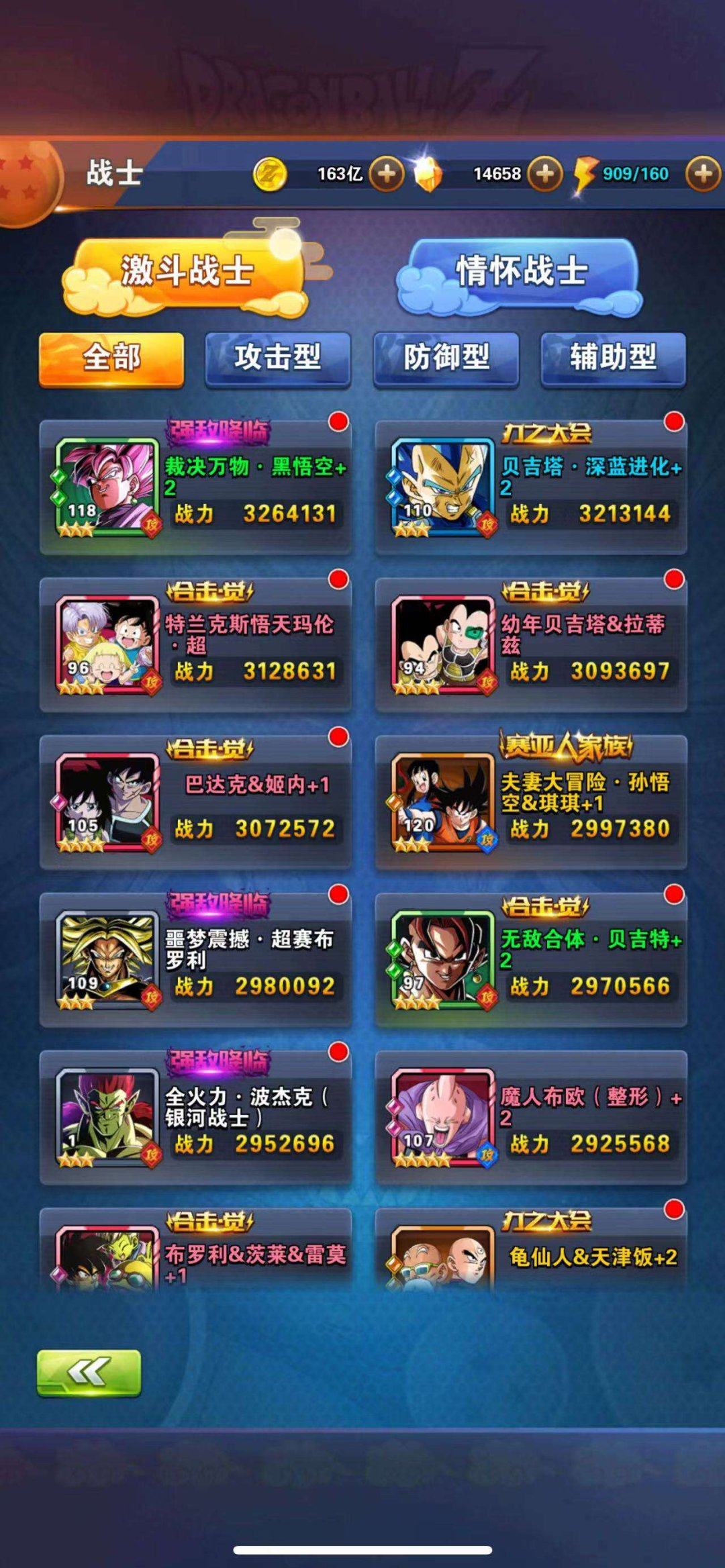Select the 防御型 filter

pyautogui.click(x=445, y=360)
